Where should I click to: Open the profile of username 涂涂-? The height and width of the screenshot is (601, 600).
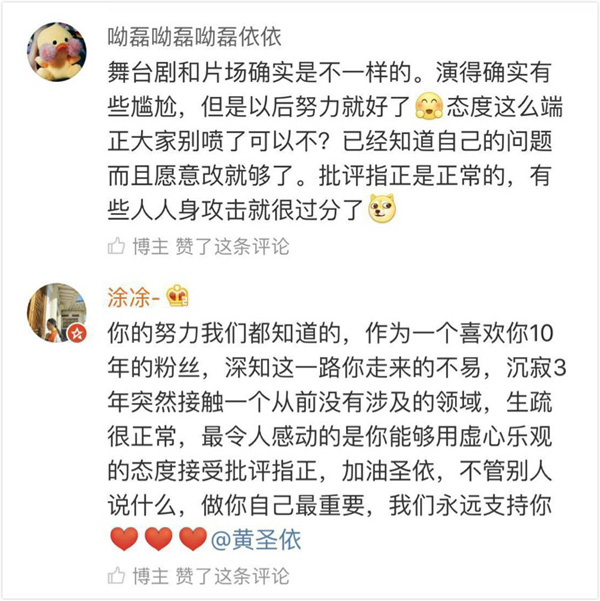pyautogui.click(x=135, y=298)
